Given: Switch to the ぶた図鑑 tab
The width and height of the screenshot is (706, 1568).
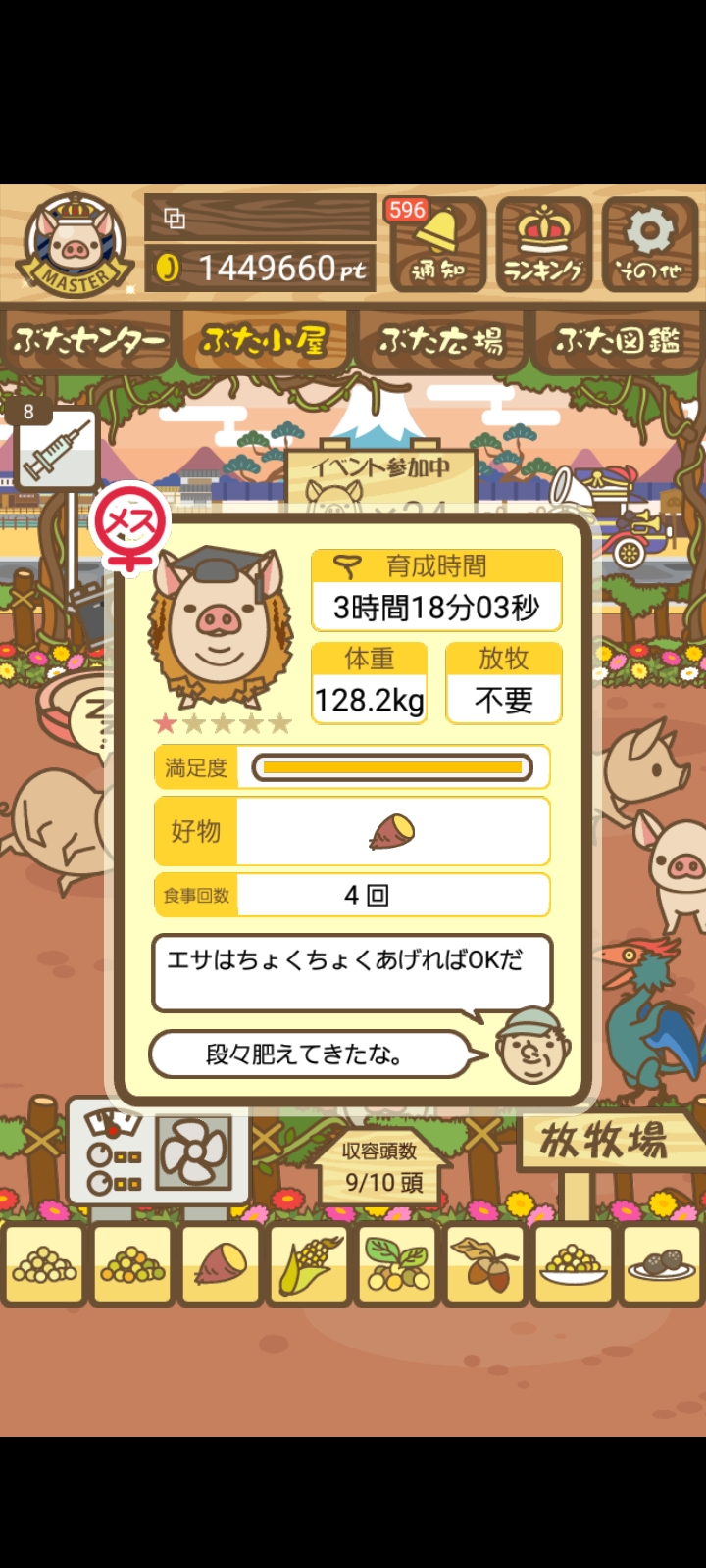Looking at the screenshot, I should click(x=618, y=341).
